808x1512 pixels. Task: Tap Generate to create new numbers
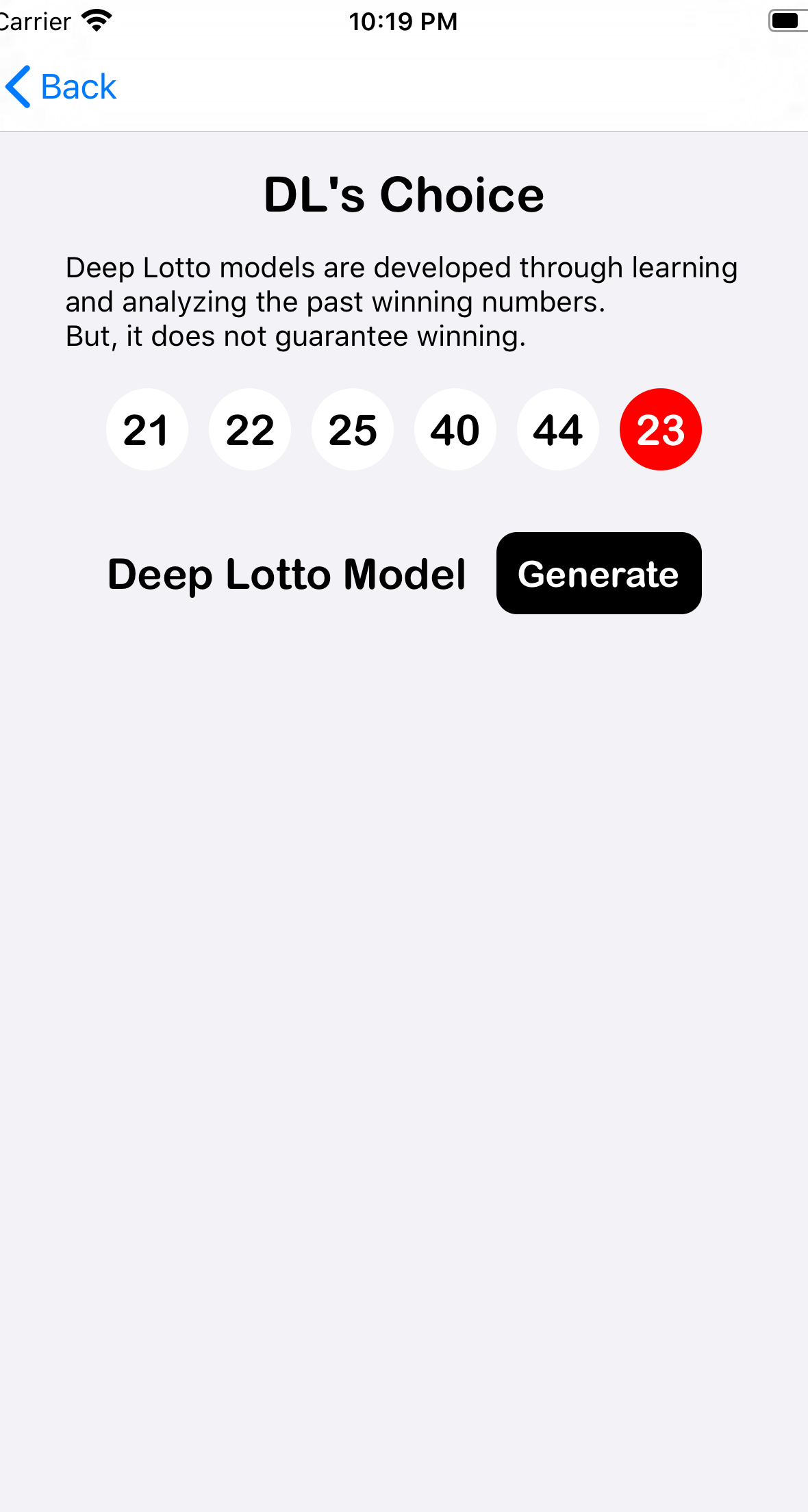click(598, 573)
